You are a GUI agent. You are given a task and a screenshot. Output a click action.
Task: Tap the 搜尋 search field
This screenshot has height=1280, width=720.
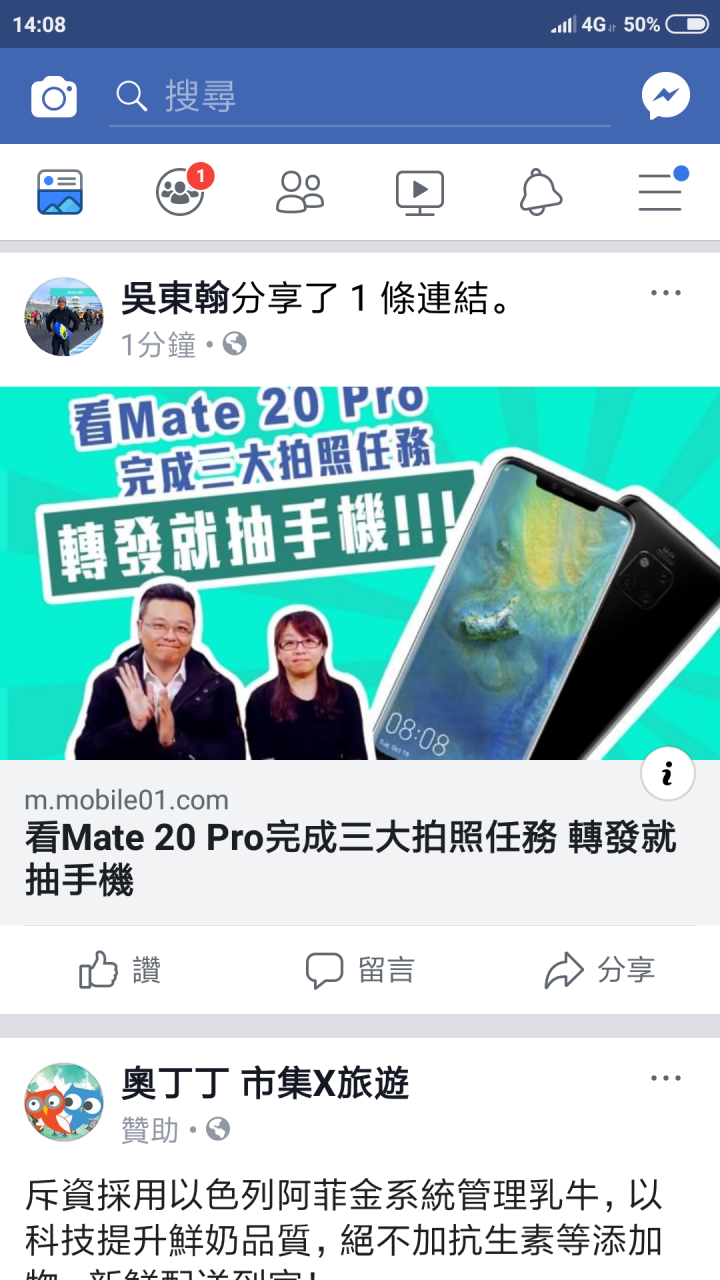360,97
